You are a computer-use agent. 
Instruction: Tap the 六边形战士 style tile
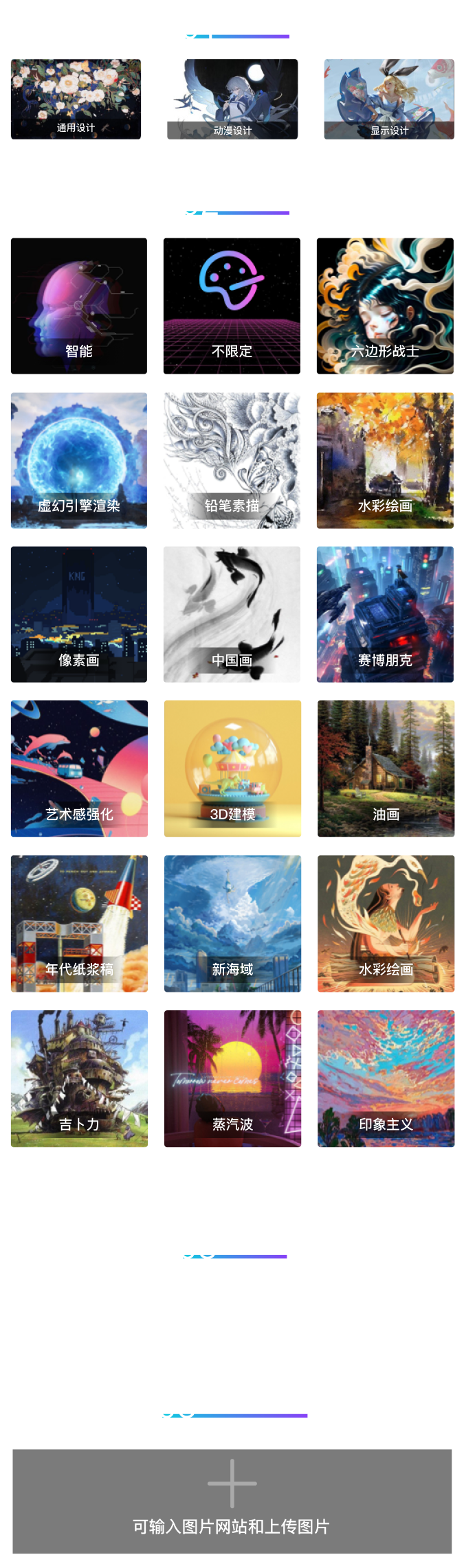click(x=385, y=306)
